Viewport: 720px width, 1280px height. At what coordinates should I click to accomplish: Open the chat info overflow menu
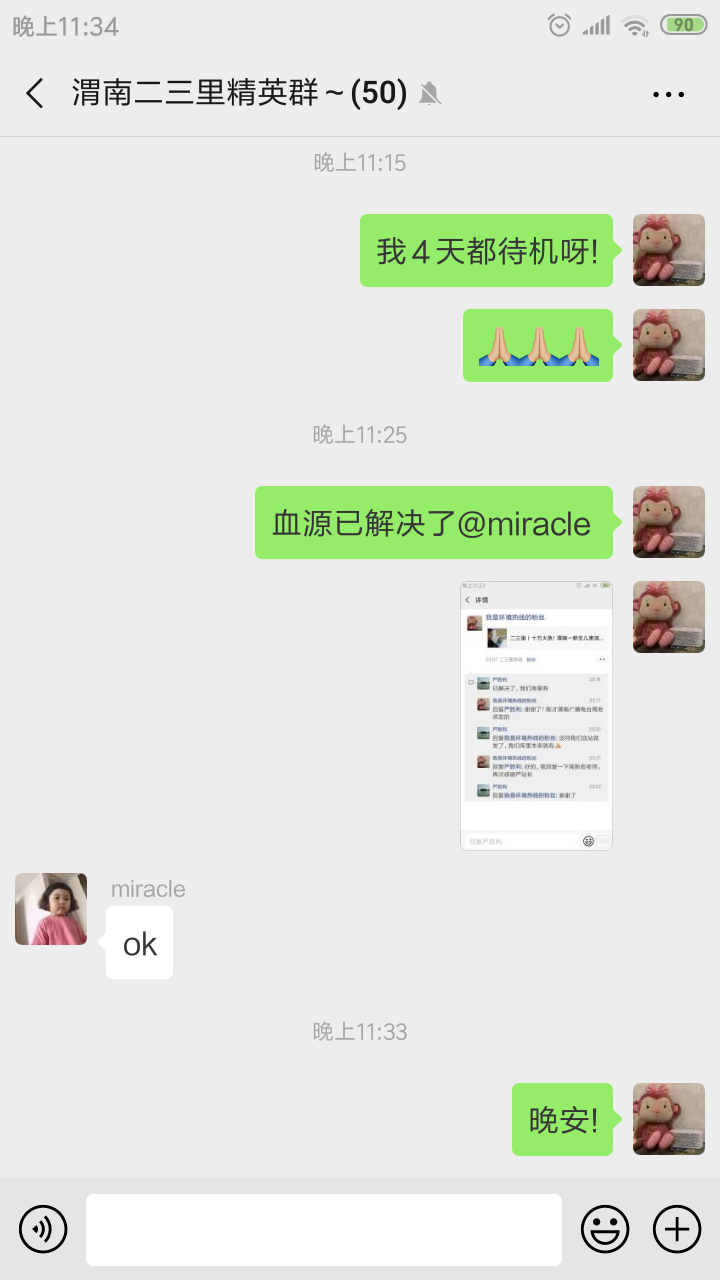point(668,94)
